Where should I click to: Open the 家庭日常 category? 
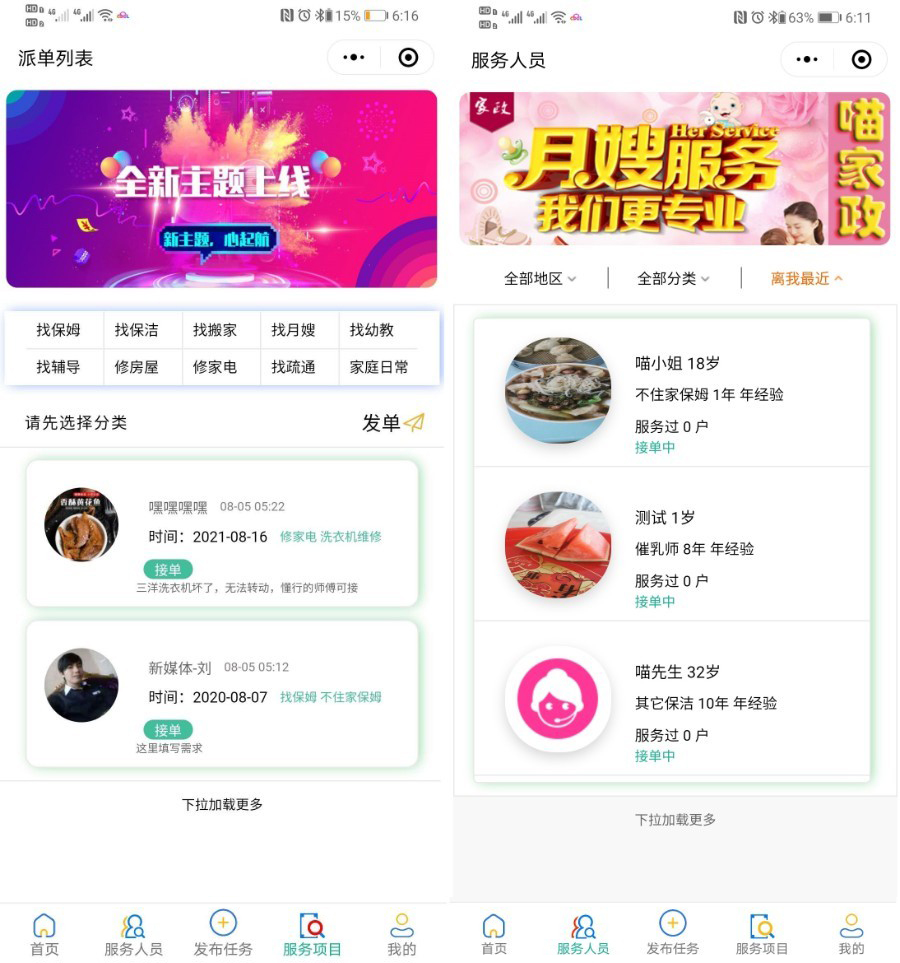click(379, 367)
